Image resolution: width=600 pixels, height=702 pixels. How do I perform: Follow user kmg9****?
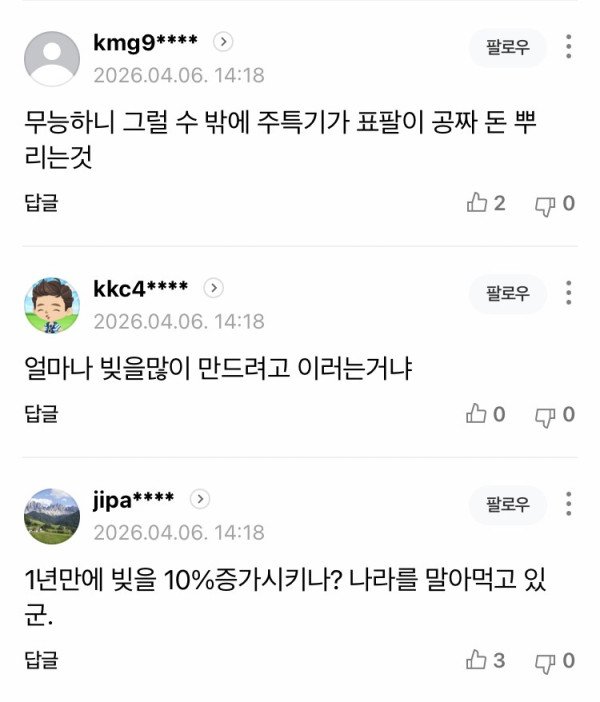pos(508,47)
